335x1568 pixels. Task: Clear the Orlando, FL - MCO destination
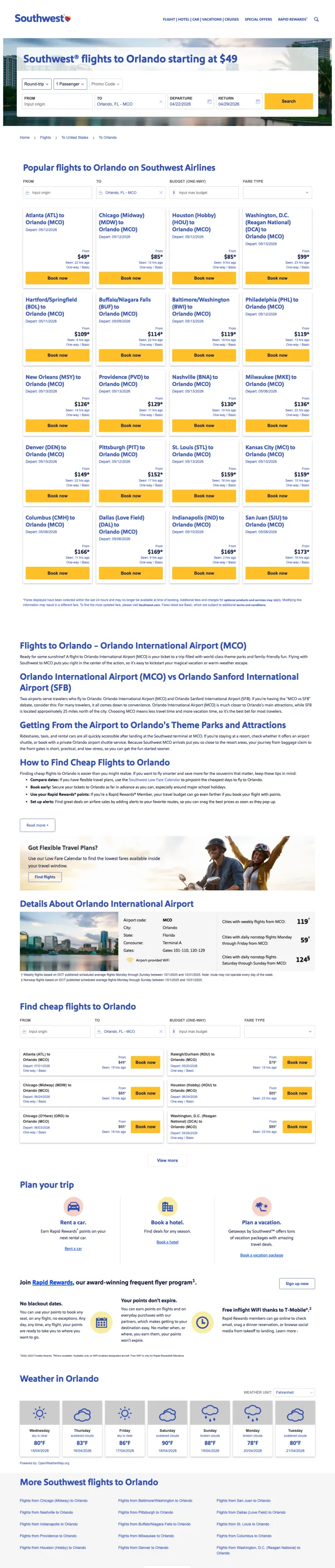click(161, 102)
